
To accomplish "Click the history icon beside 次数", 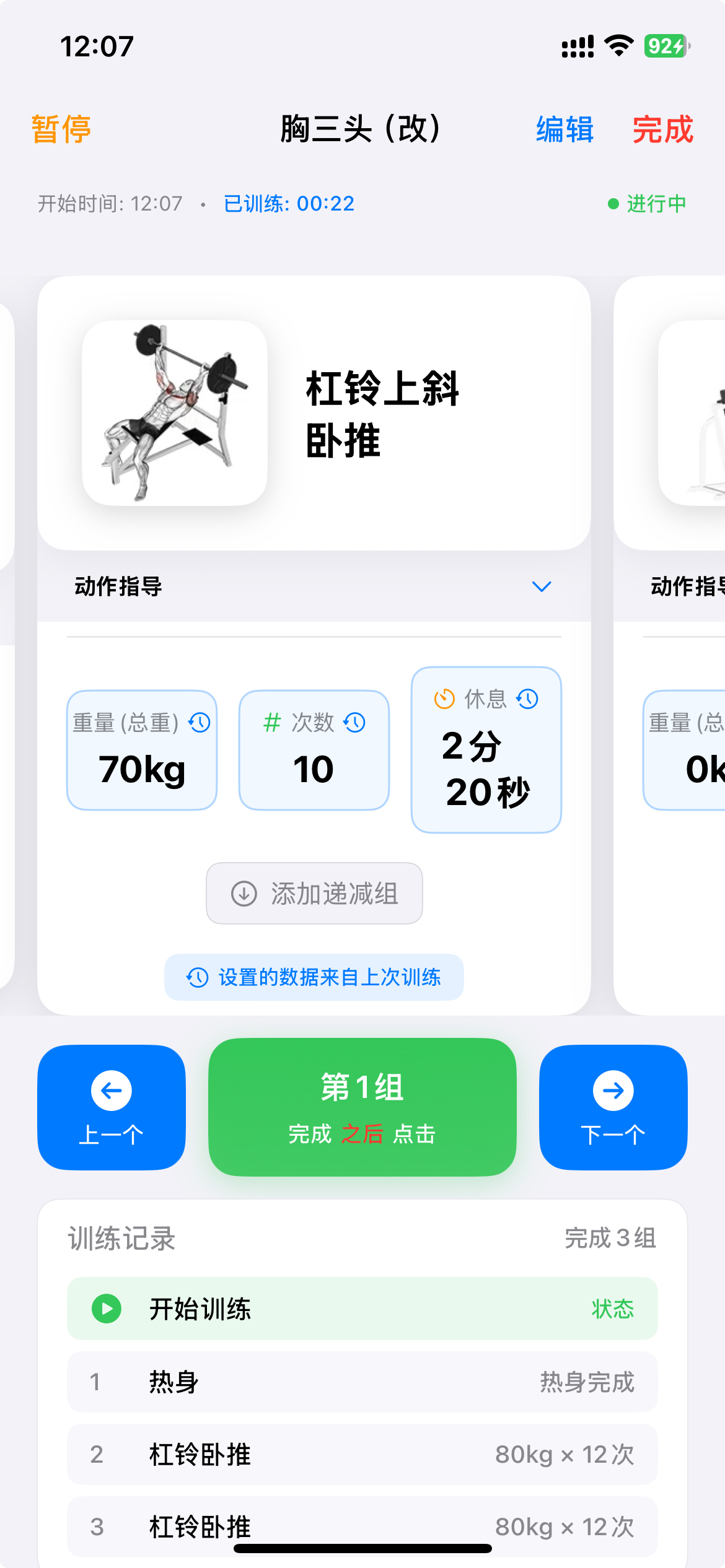I will coord(354,722).
